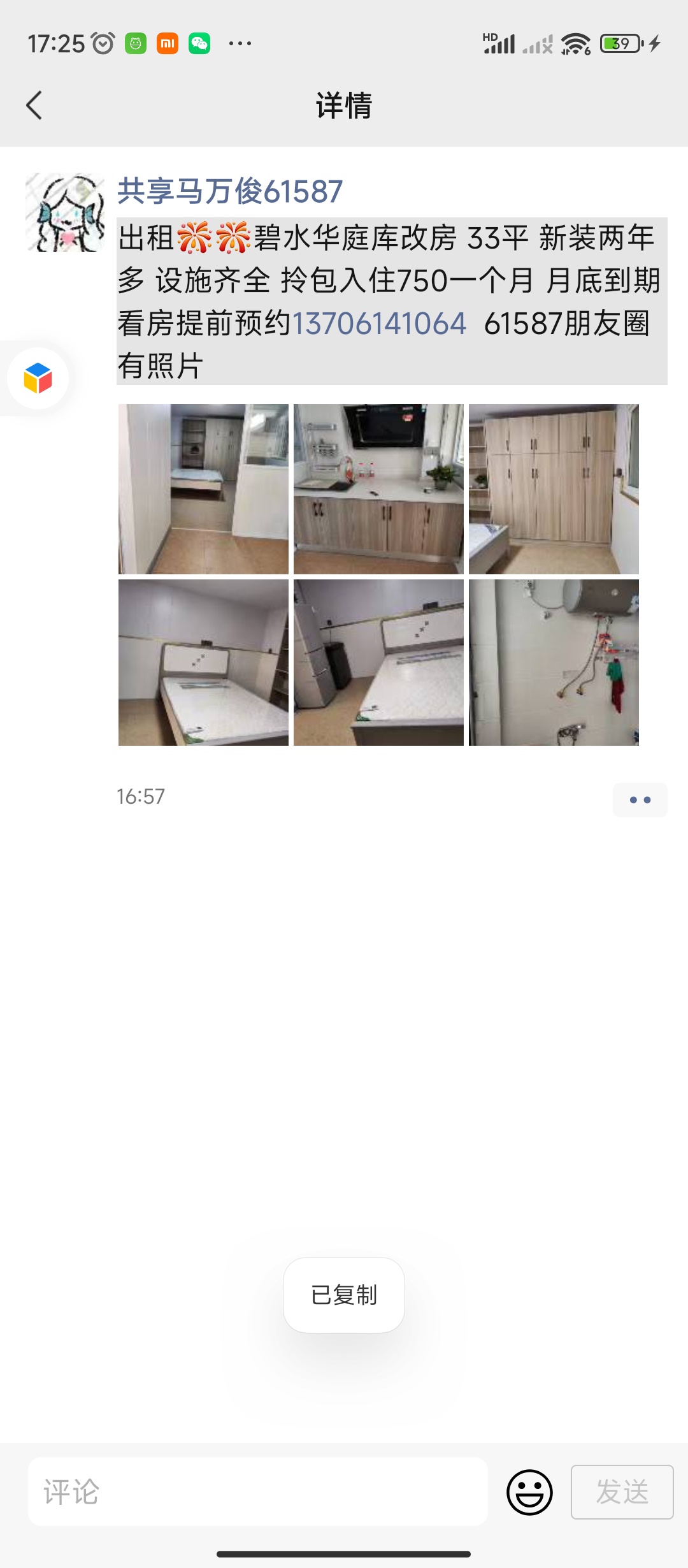Tap the username 共享马万俊61587
Screen dimensions: 688x1568
[230, 191]
